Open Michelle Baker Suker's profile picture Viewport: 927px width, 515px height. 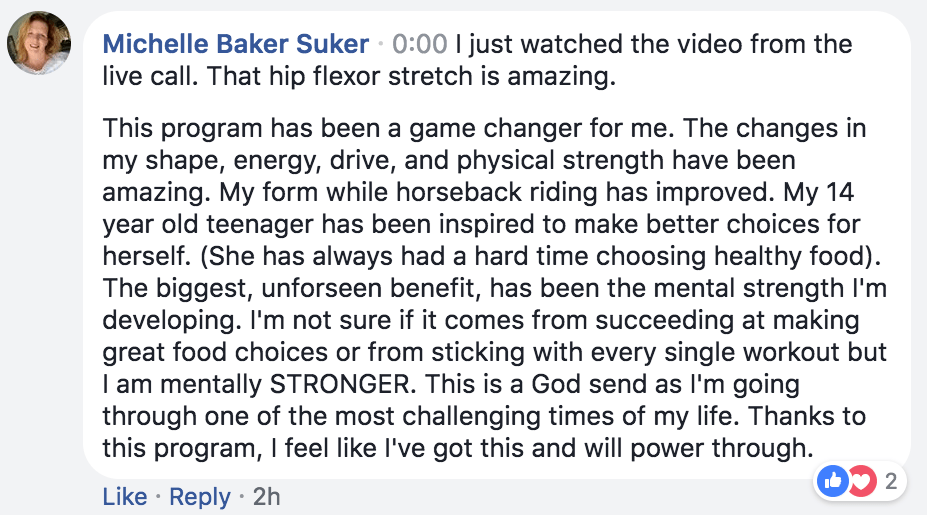click(x=40, y=44)
